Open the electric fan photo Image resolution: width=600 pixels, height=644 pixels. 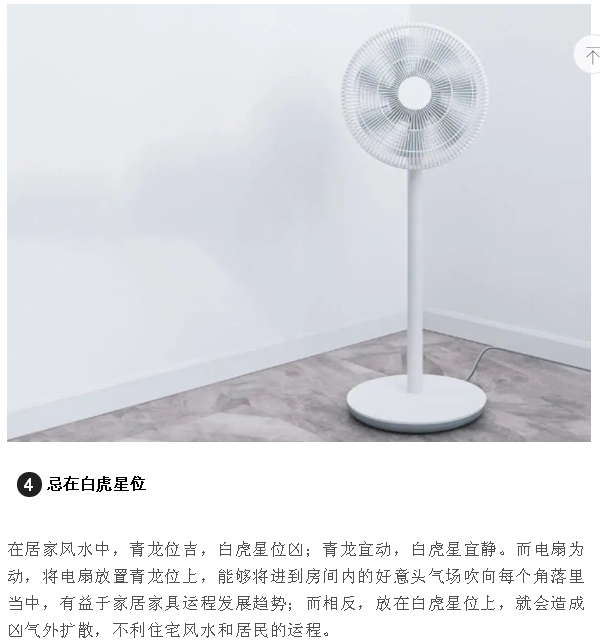(298, 222)
